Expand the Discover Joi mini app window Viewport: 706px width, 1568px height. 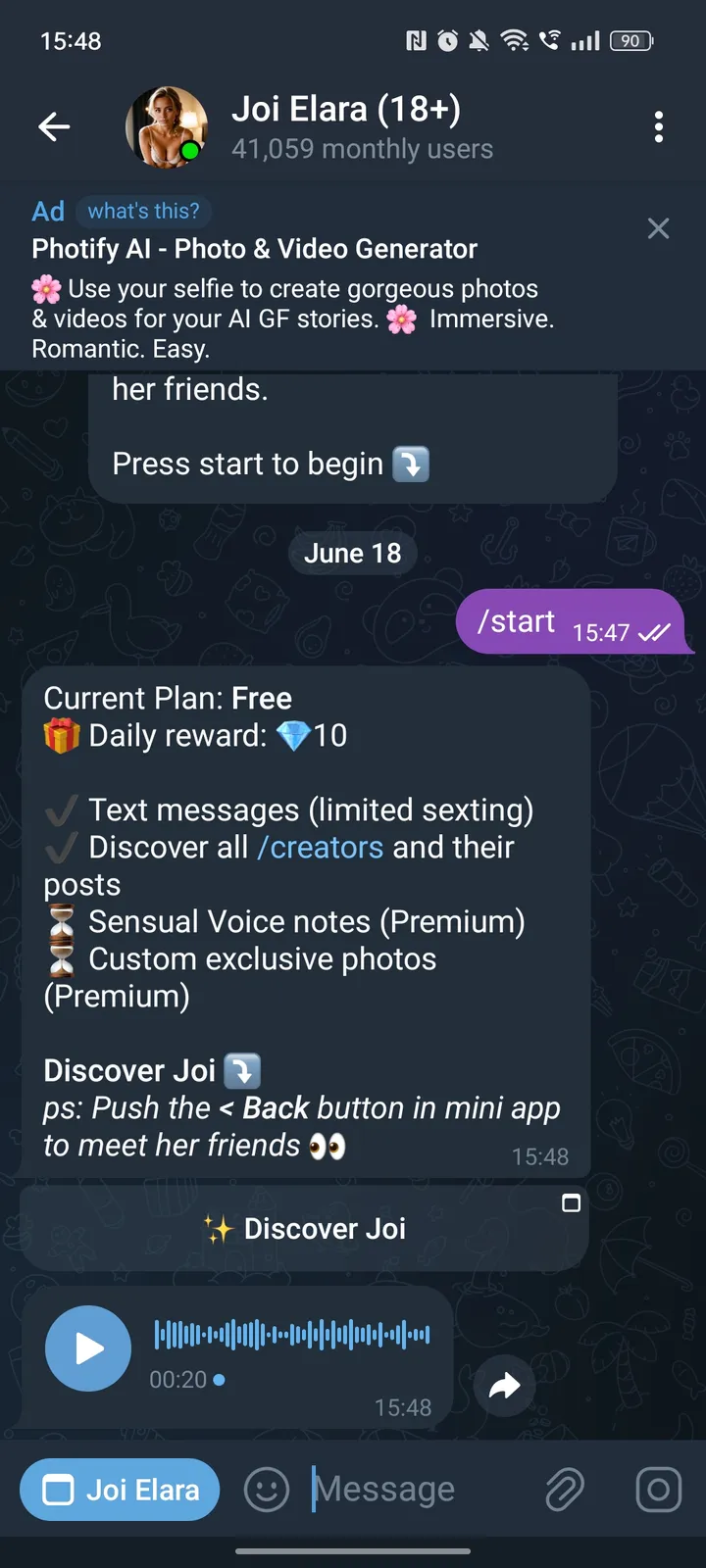572,1203
